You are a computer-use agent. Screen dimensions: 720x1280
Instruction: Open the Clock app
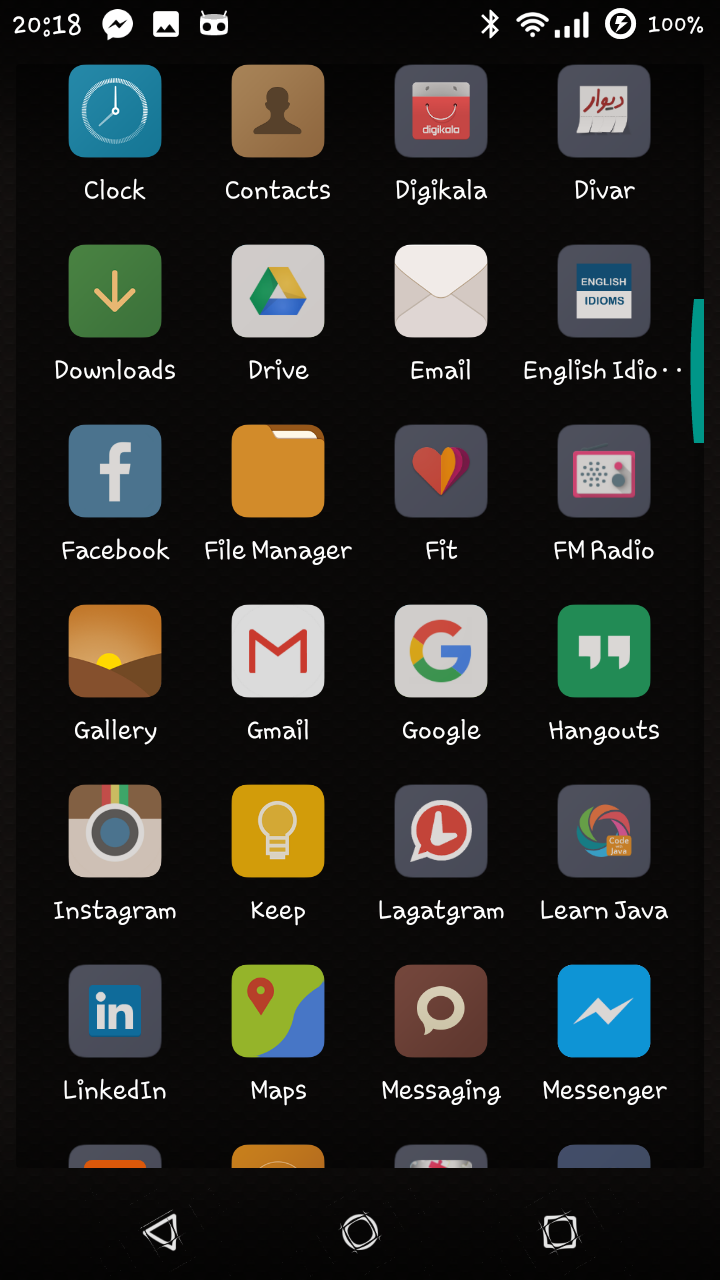point(115,111)
